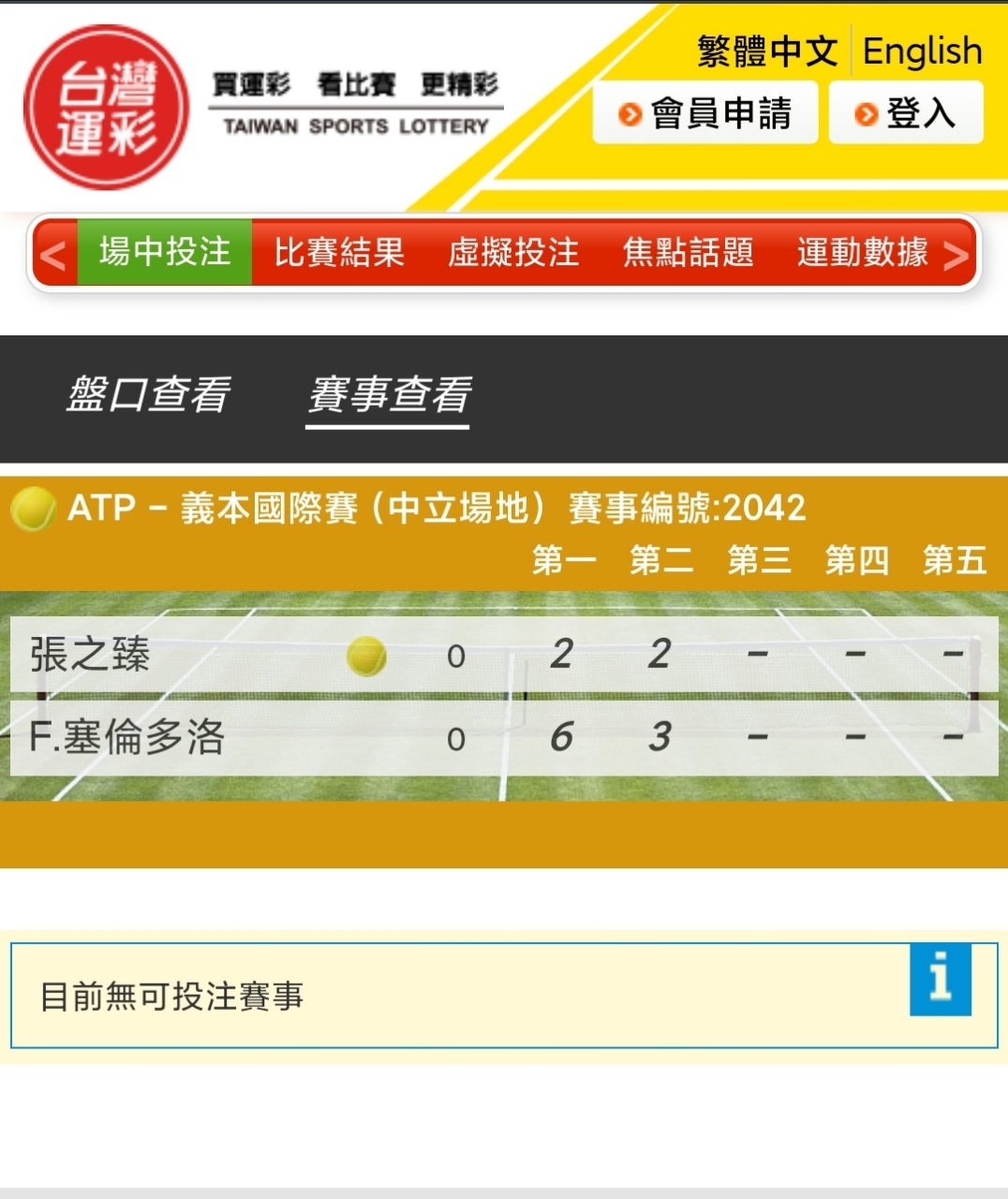Switch to the 盤口查看 tab
The image size is (1008, 1199).
tap(147, 394)
